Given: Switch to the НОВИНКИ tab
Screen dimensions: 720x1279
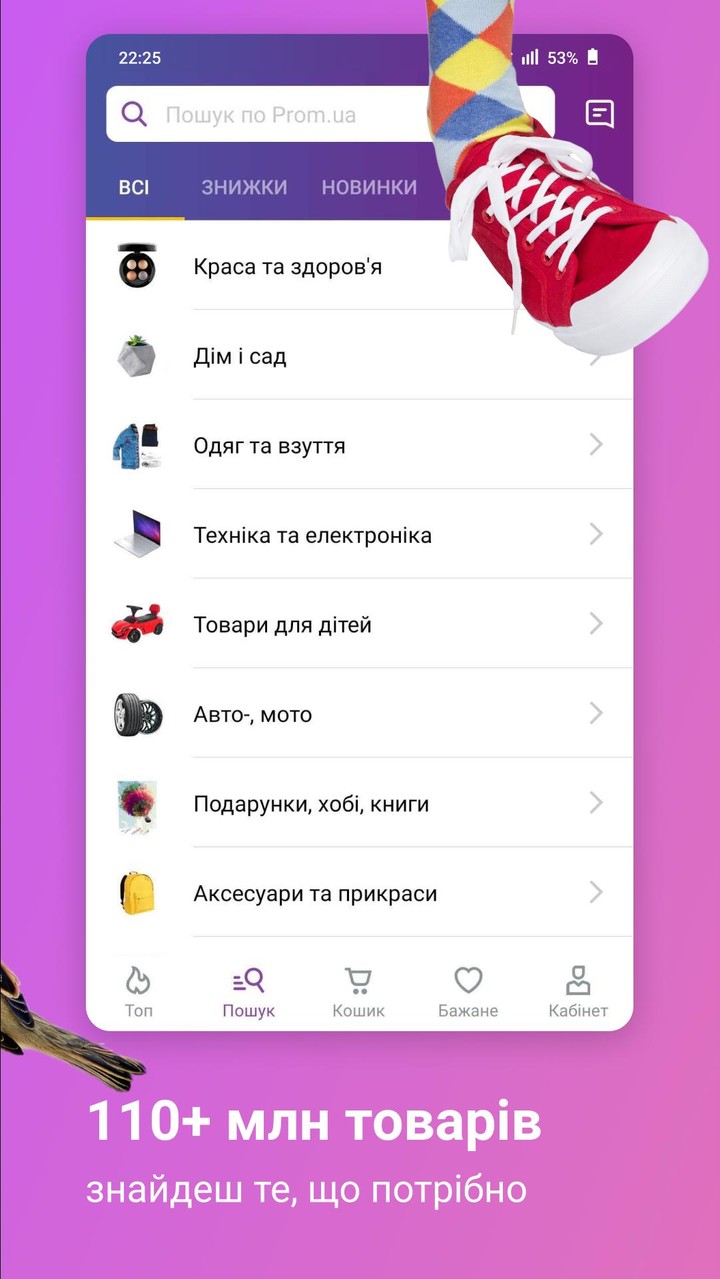Looking at the screenshot, I should tap(370, 187).
